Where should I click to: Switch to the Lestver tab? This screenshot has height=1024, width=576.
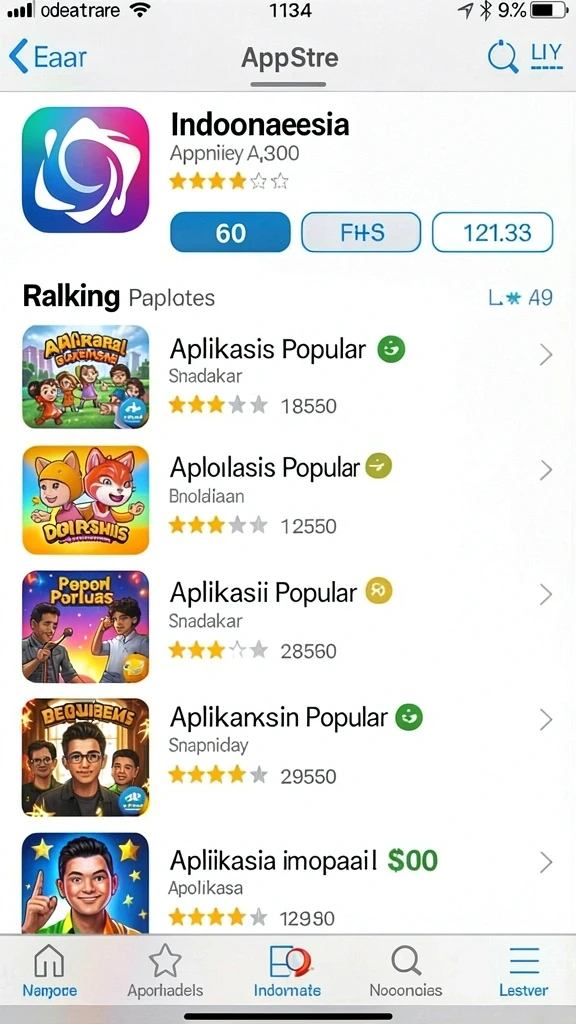click(x=523, y=970)
